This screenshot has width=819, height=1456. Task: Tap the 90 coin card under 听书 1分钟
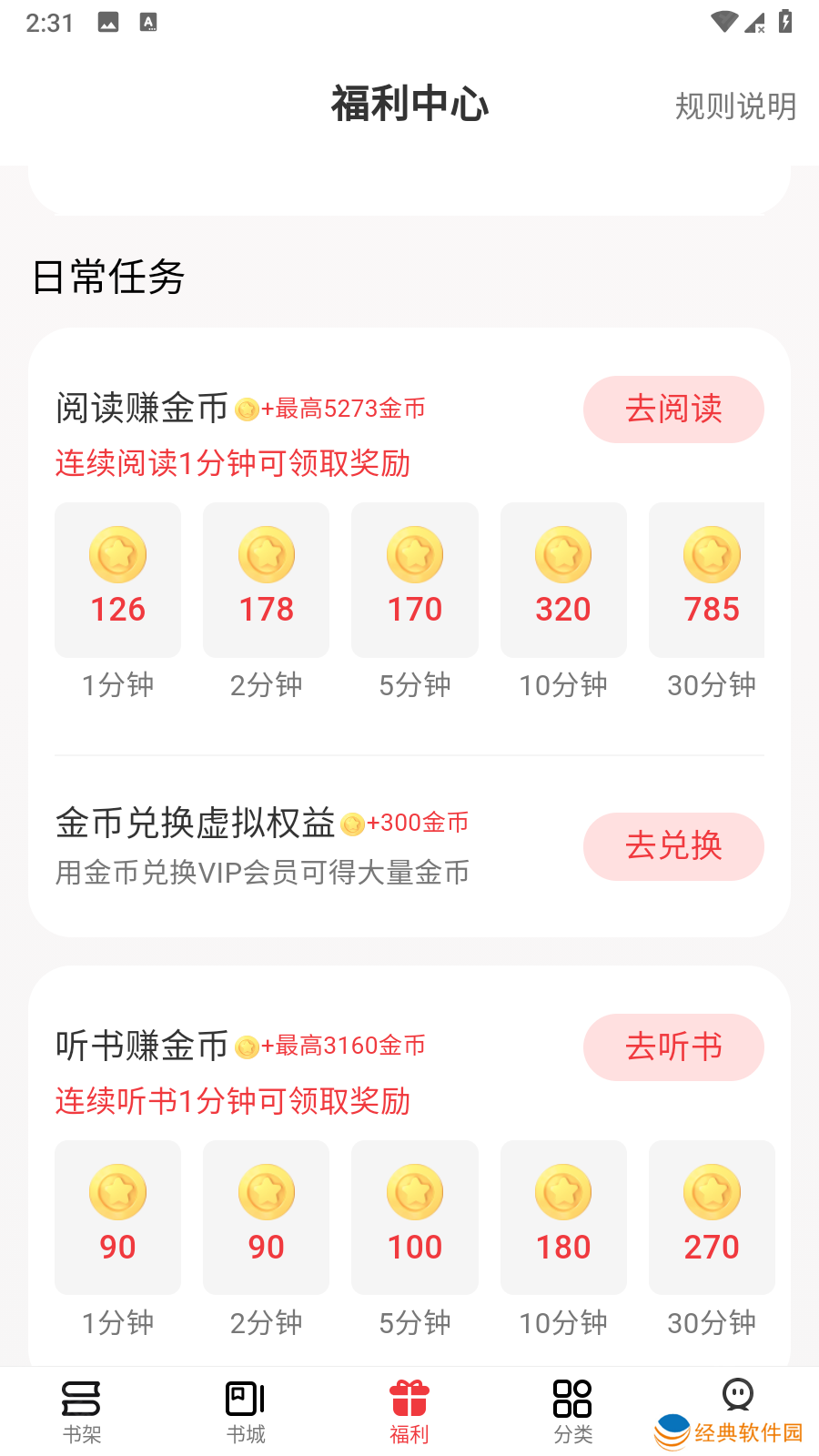(117, 1218)
